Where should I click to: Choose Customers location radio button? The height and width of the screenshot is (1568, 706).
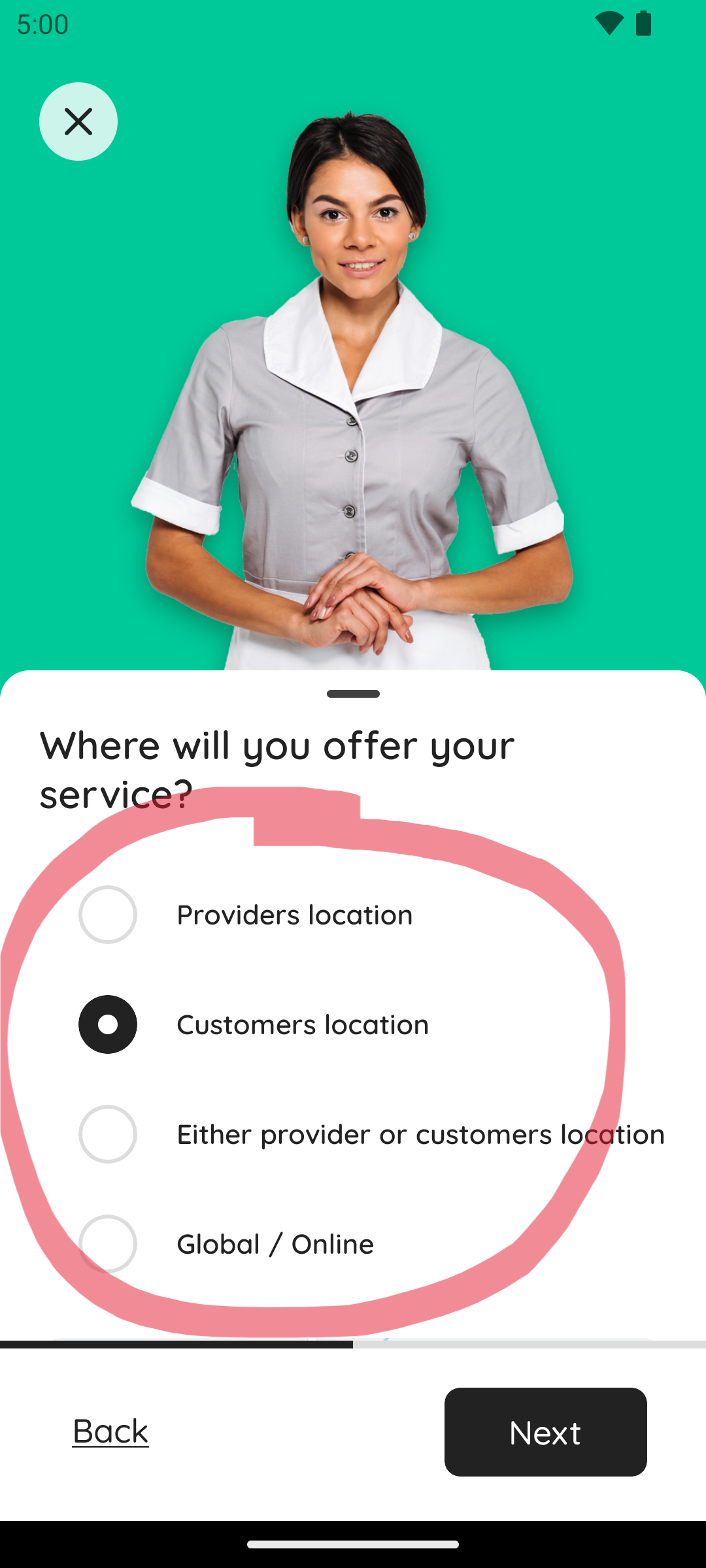(108, 1024)
